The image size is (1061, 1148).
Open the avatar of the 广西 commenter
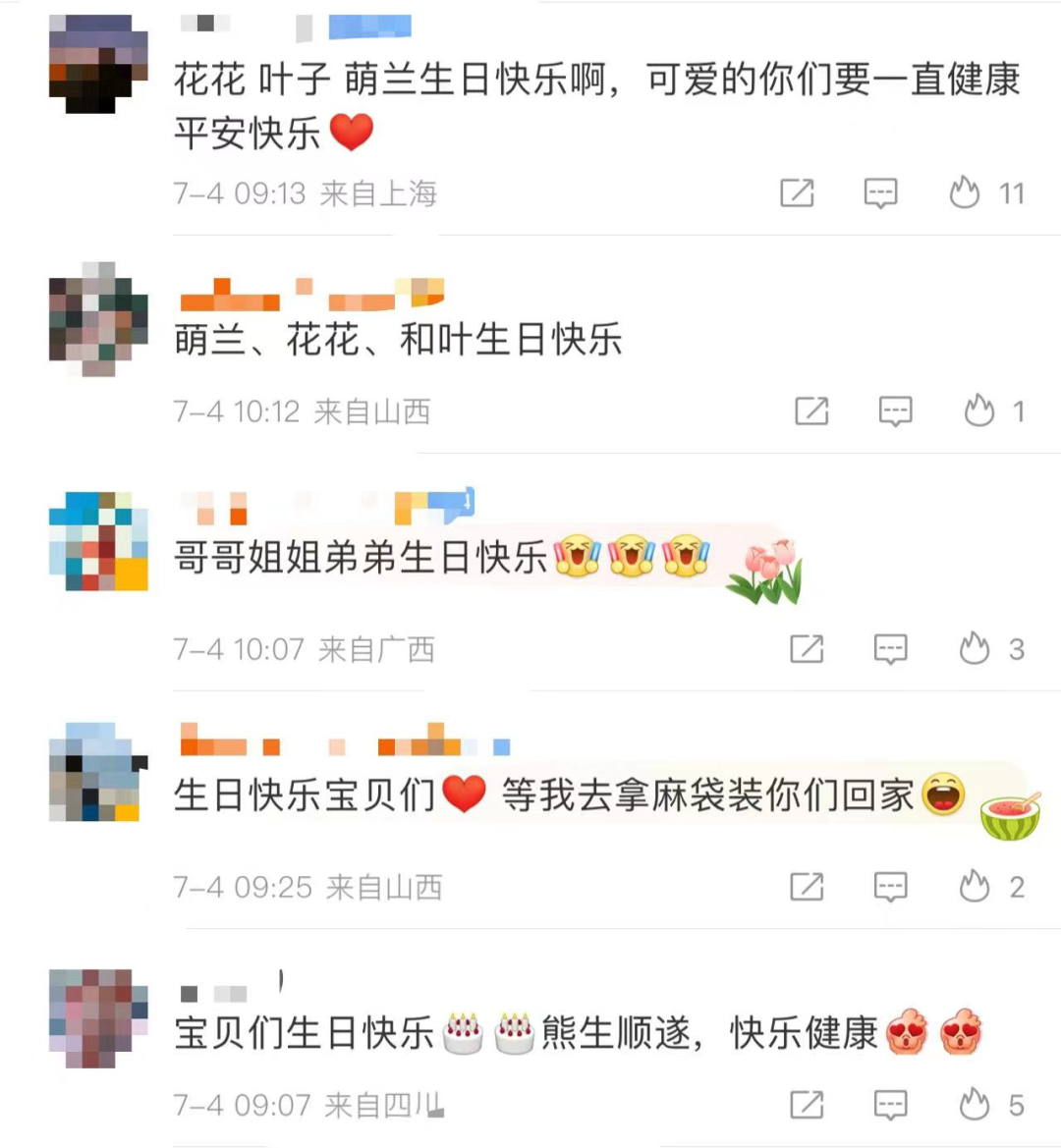[x=98, y=541]
